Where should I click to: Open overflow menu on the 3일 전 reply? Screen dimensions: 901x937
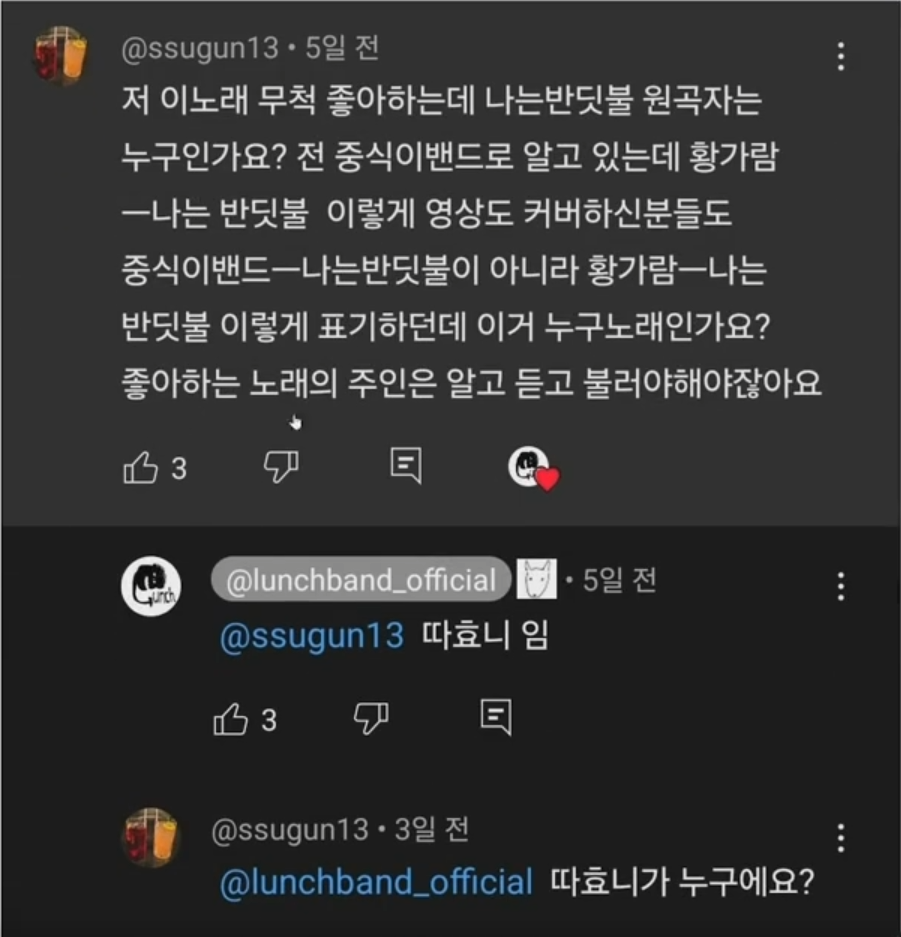click(841, 838)
